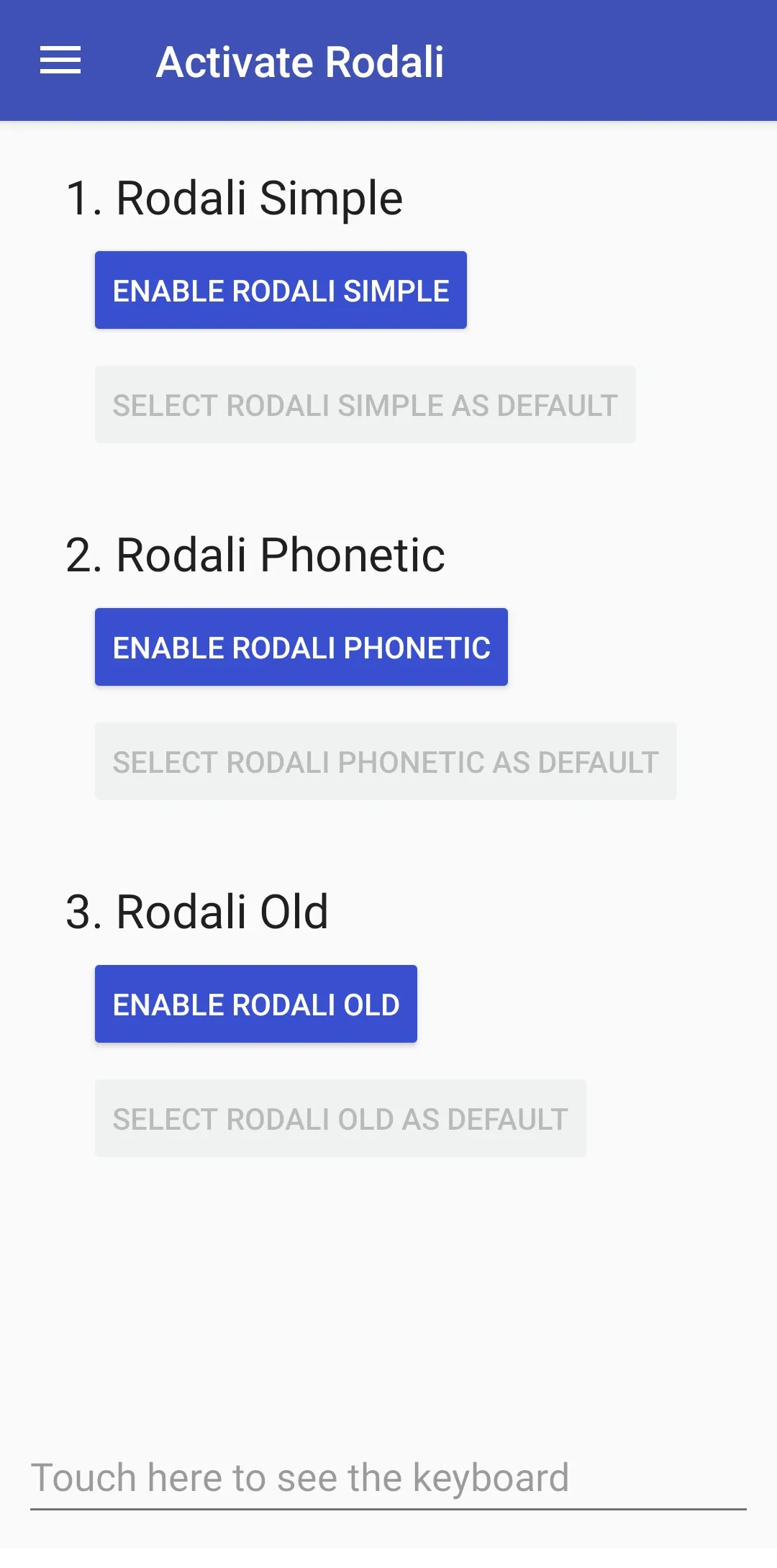Click the disabled Rodali Simple default button
777x1568 pixels.
tap(364, 404)
